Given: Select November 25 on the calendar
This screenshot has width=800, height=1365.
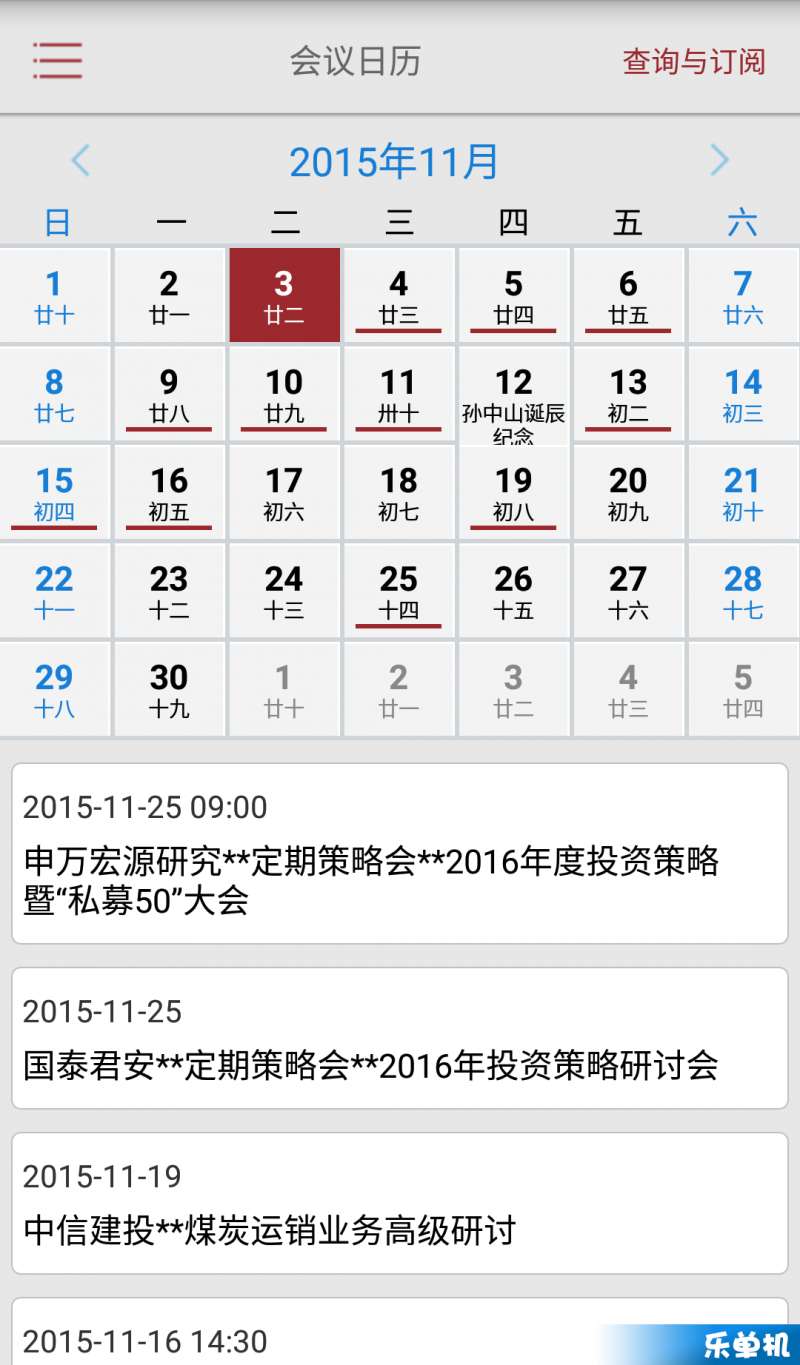Looking at the screenshot, I should [x=398, y=591].
